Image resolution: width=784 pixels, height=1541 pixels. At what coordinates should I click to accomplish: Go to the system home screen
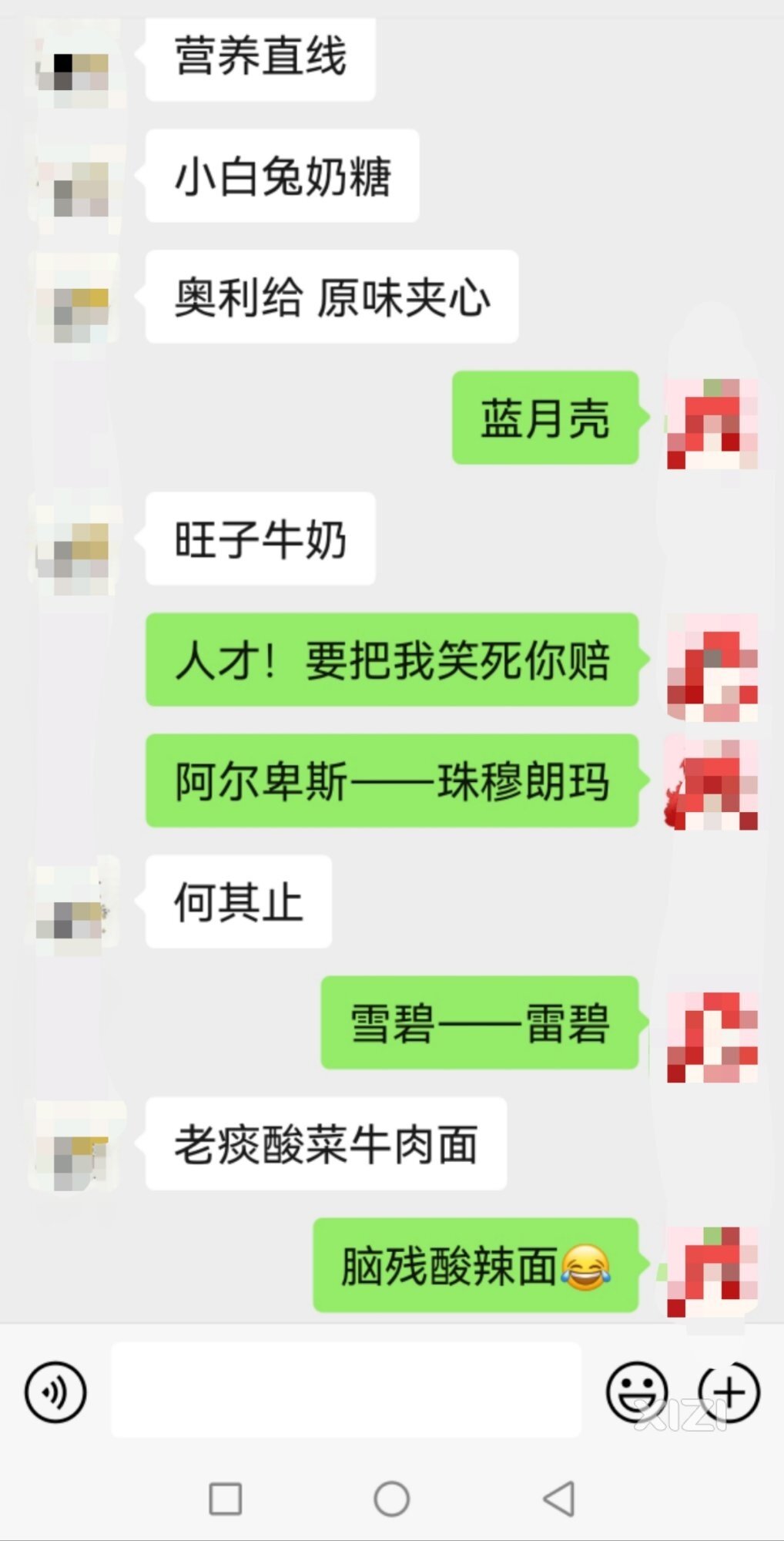coord(391,1499)
